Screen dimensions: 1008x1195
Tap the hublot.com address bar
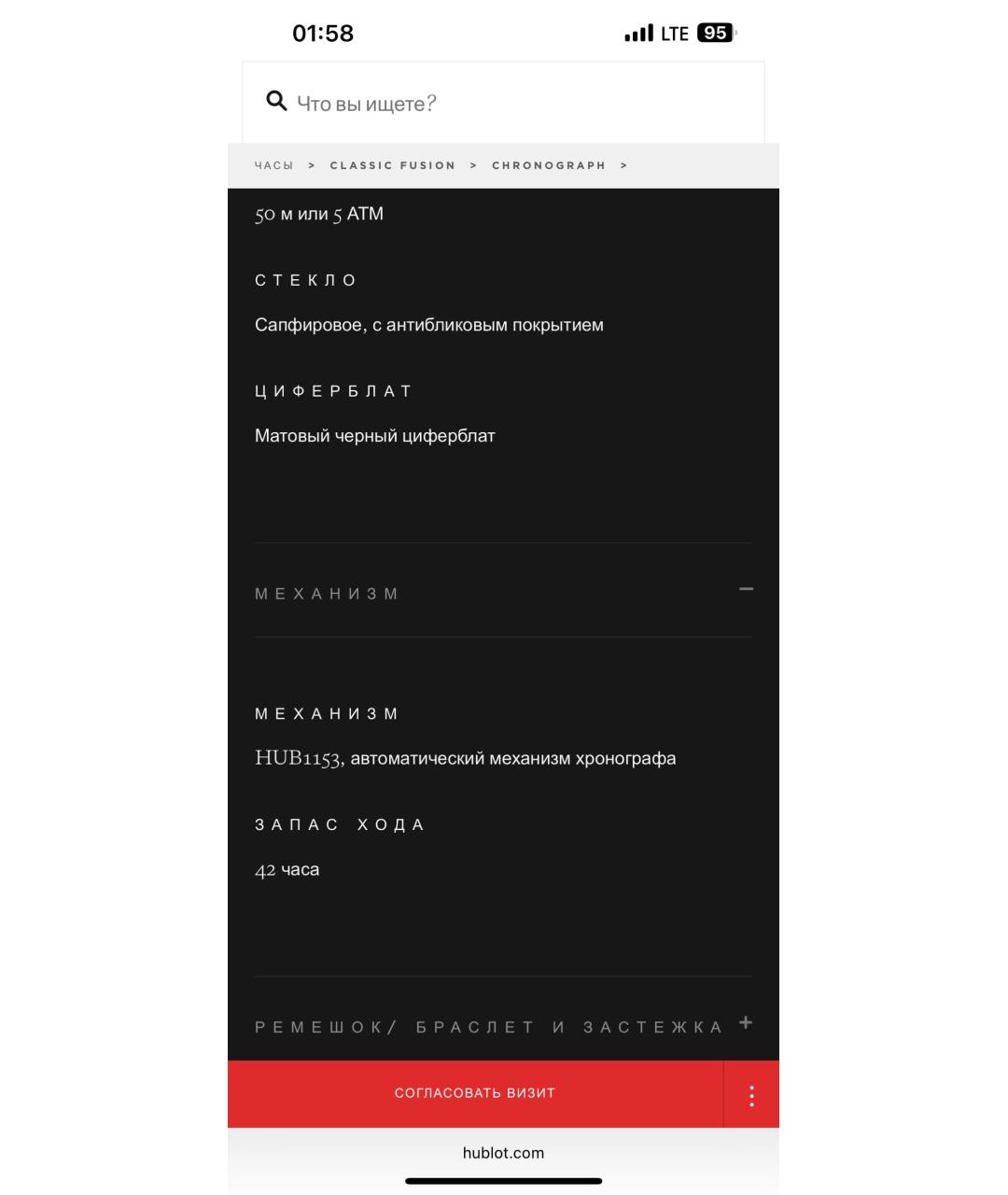[x=503, y=1152]
